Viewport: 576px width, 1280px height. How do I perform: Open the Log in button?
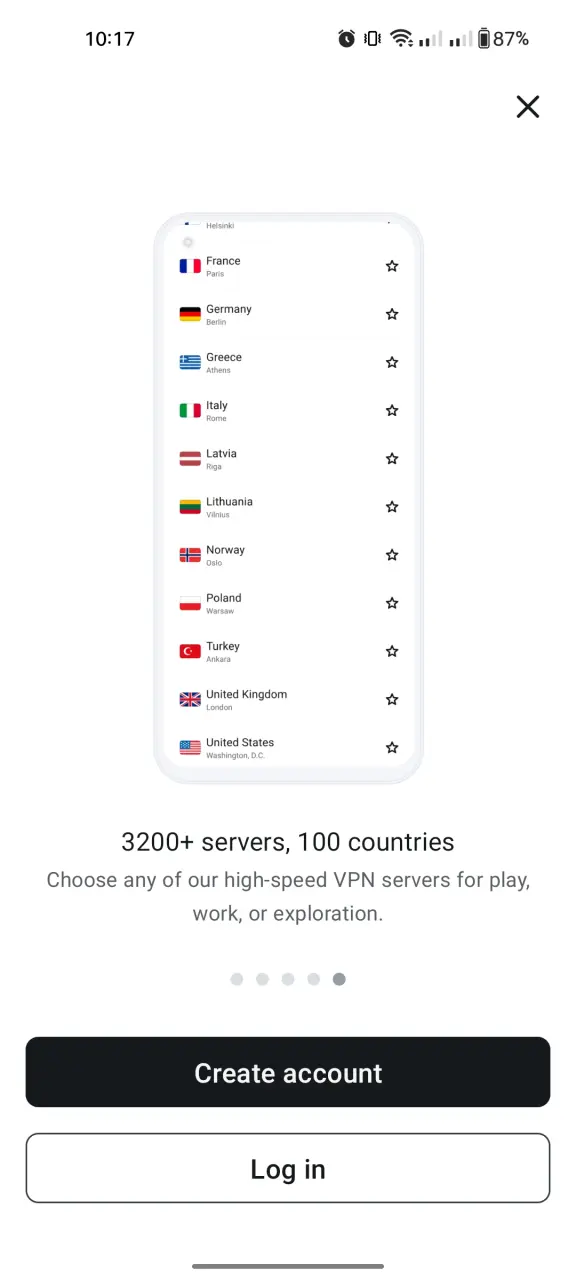point(288,1168)
